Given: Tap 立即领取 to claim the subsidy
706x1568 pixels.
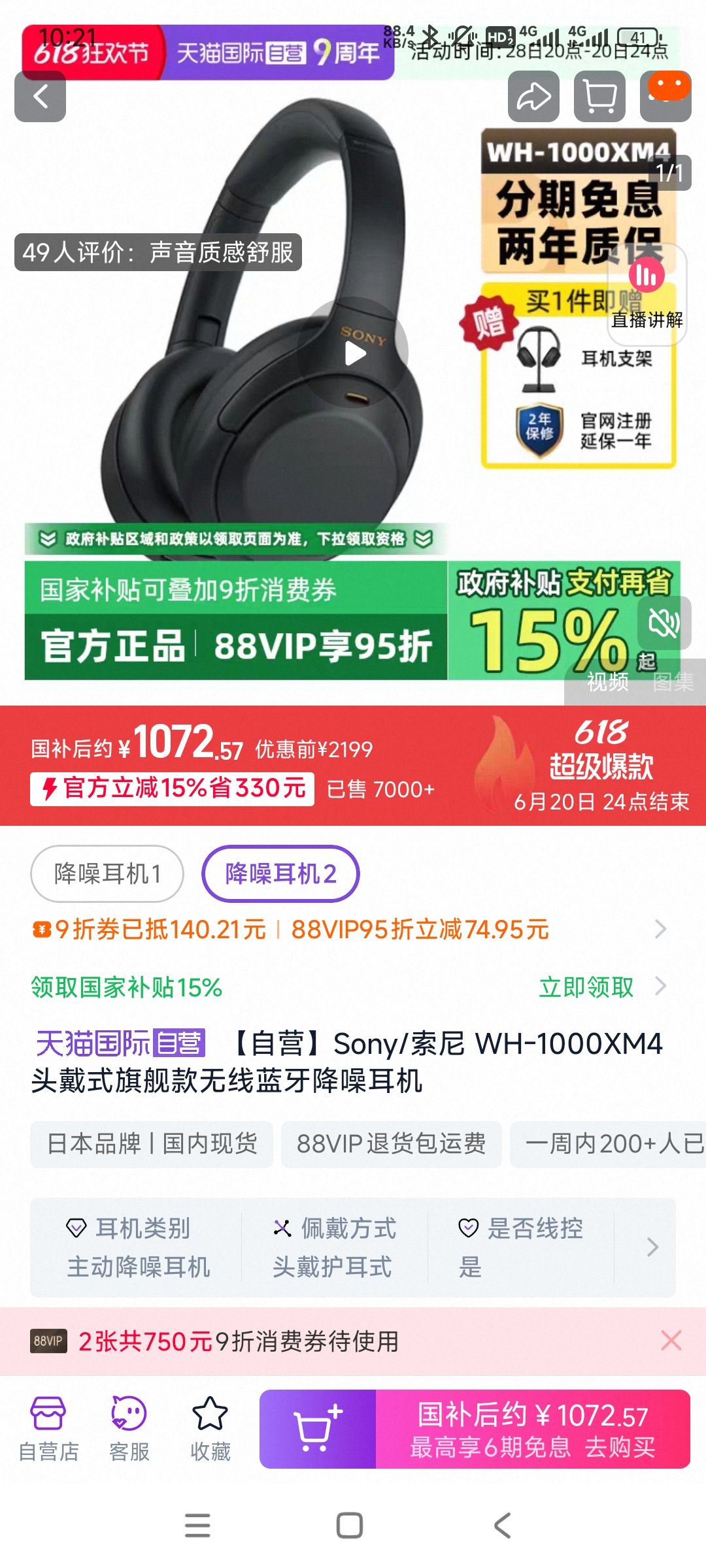Looking at the screenshot, I should pos(587,987).
